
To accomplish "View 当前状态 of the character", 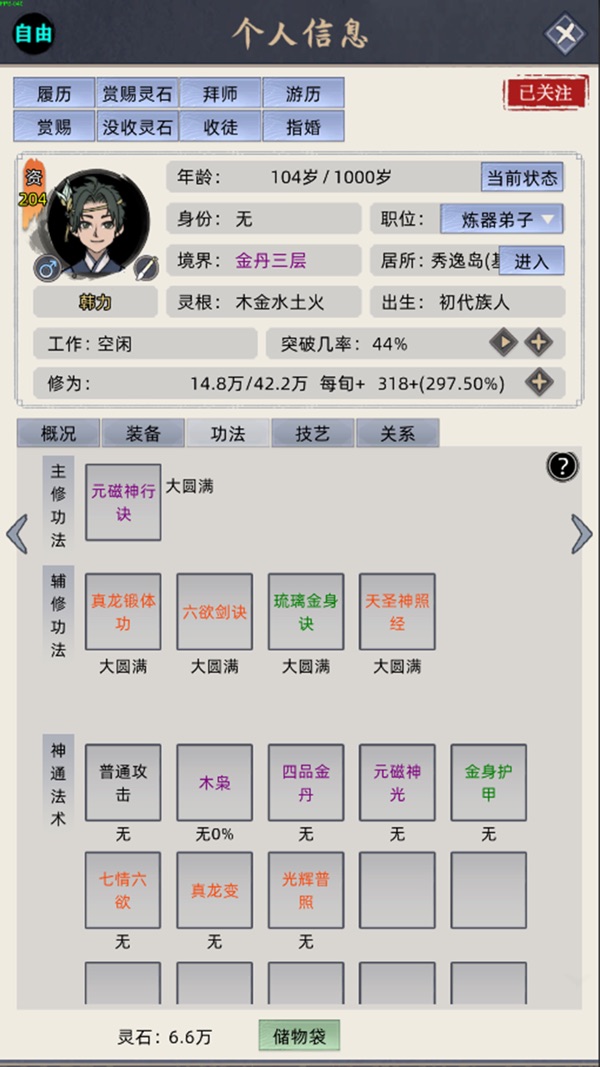I will click(521, 178).
